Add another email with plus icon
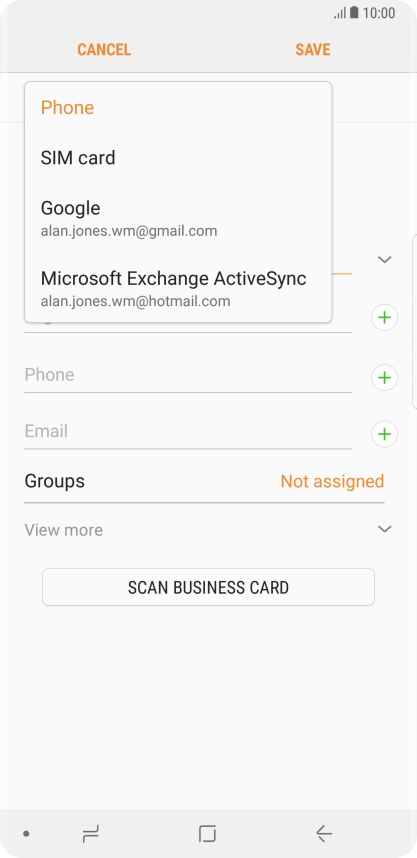The height and width of the screenshot is (858, 417). click(384, 434)
